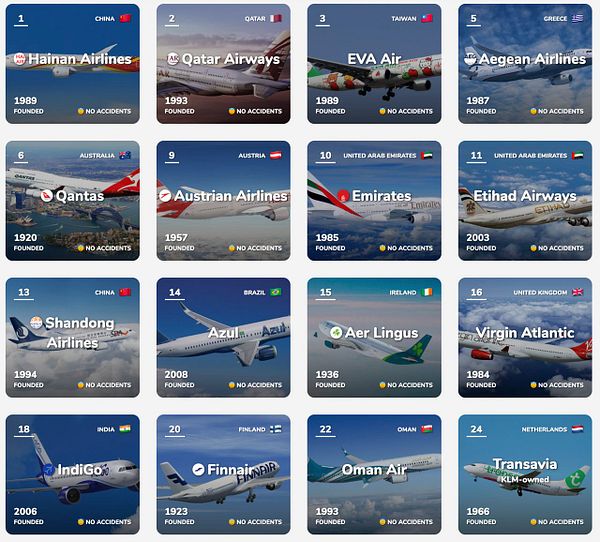This screenshot has width=600, height=542.
Task: View the IndiGo card
Action: click(x=73, y=474)
